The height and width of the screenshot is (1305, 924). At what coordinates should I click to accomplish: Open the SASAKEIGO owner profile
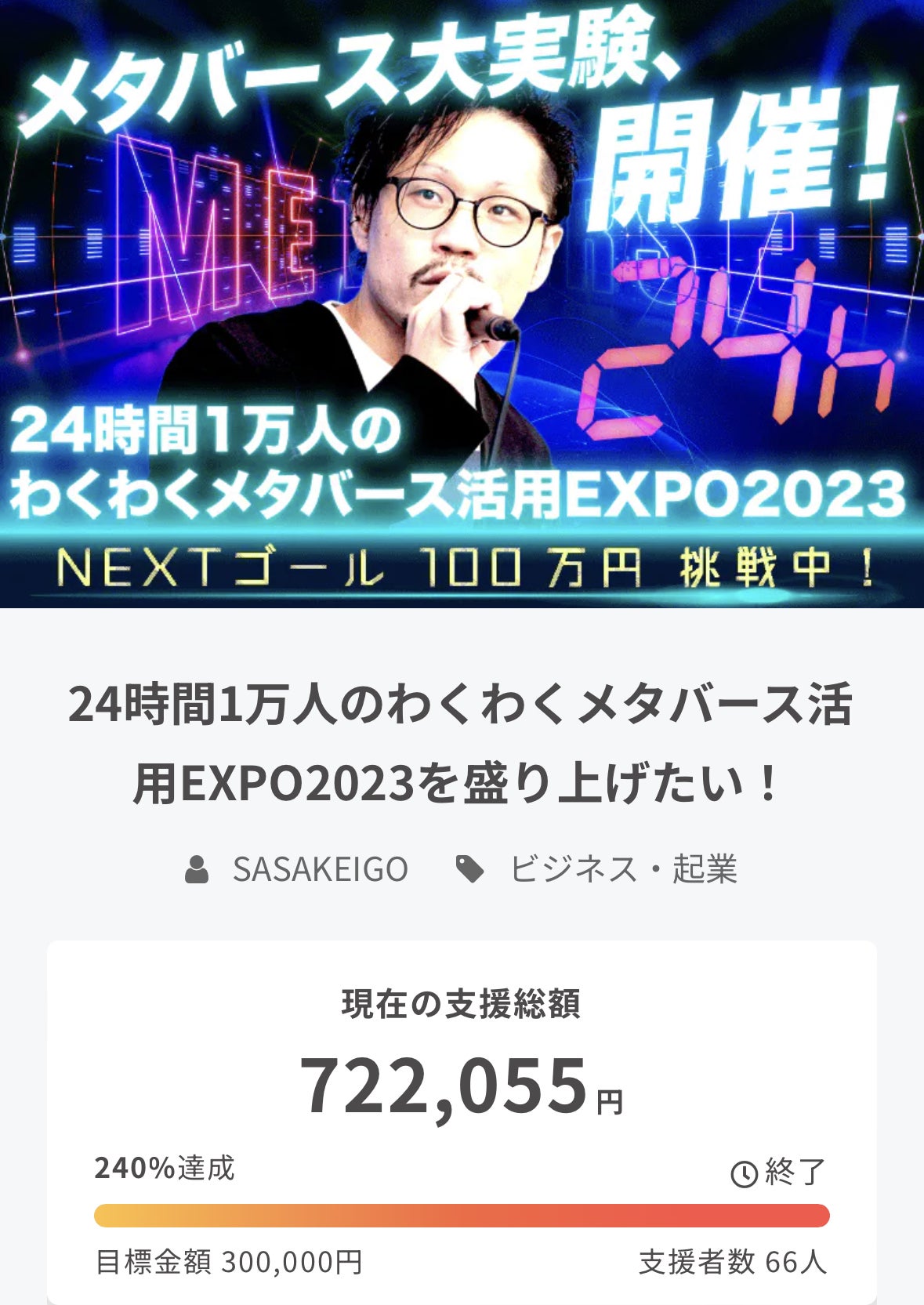click(320, 869)
